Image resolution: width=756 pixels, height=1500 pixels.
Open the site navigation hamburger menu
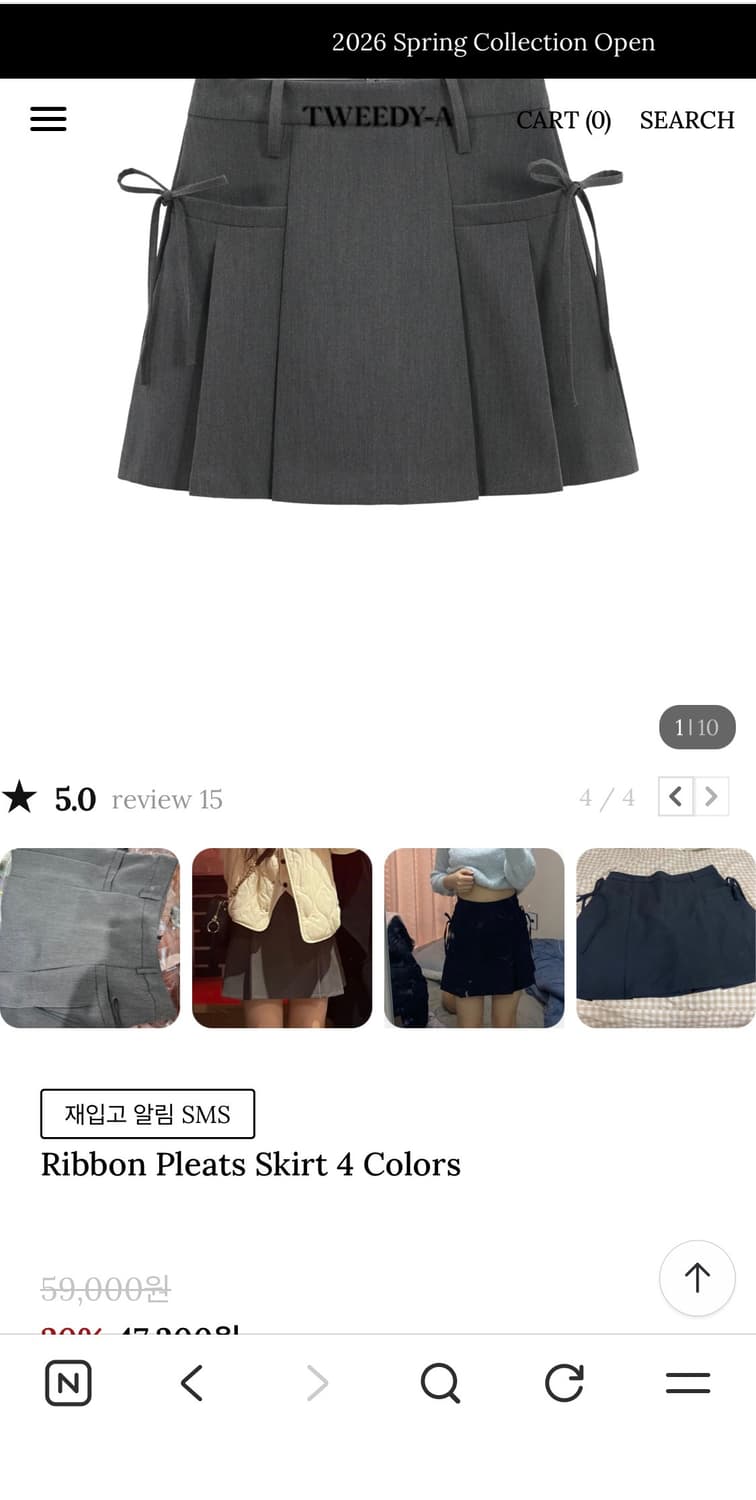48,119
